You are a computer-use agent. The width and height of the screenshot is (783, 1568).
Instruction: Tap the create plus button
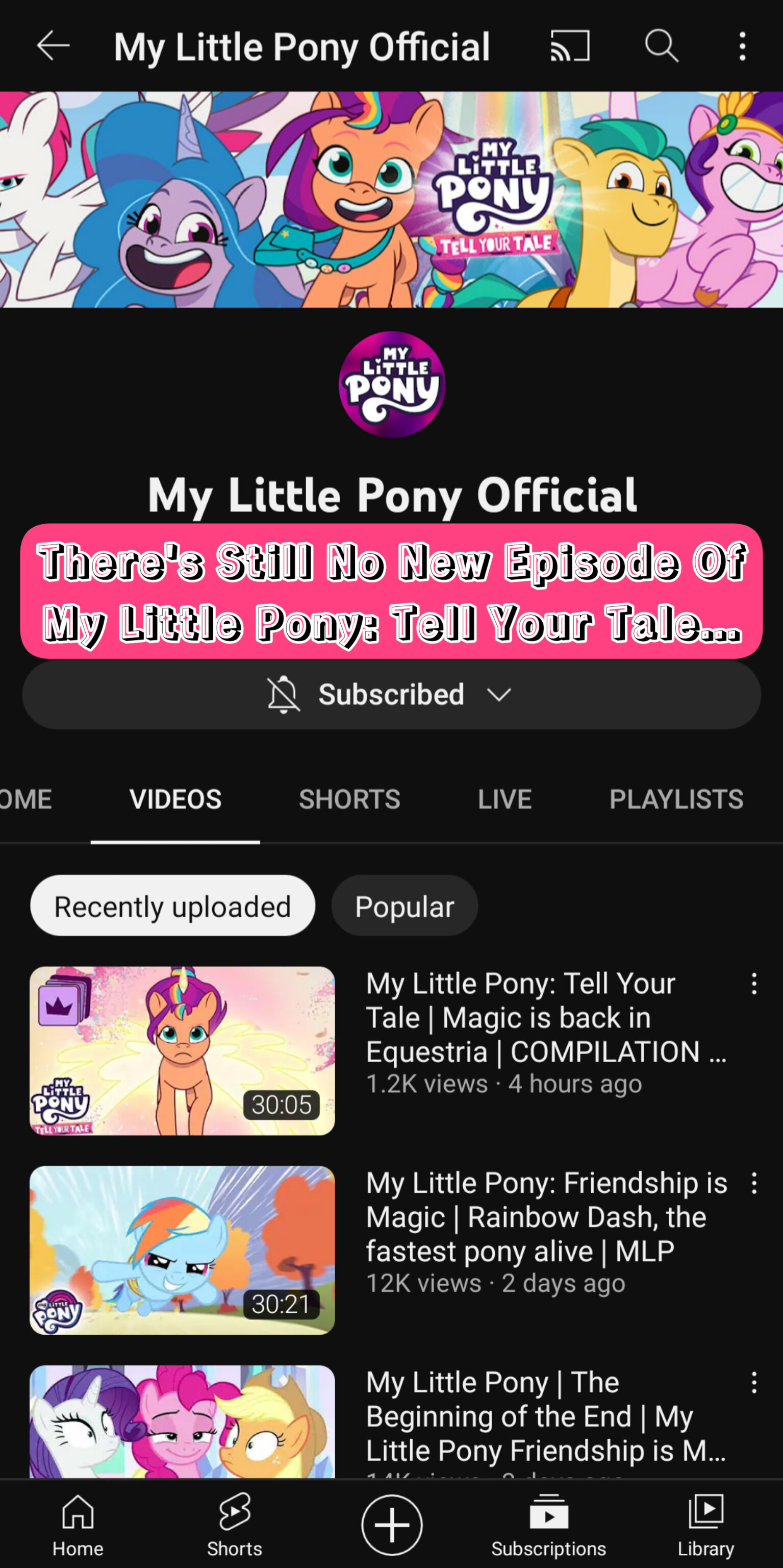tap(391, 1525)
